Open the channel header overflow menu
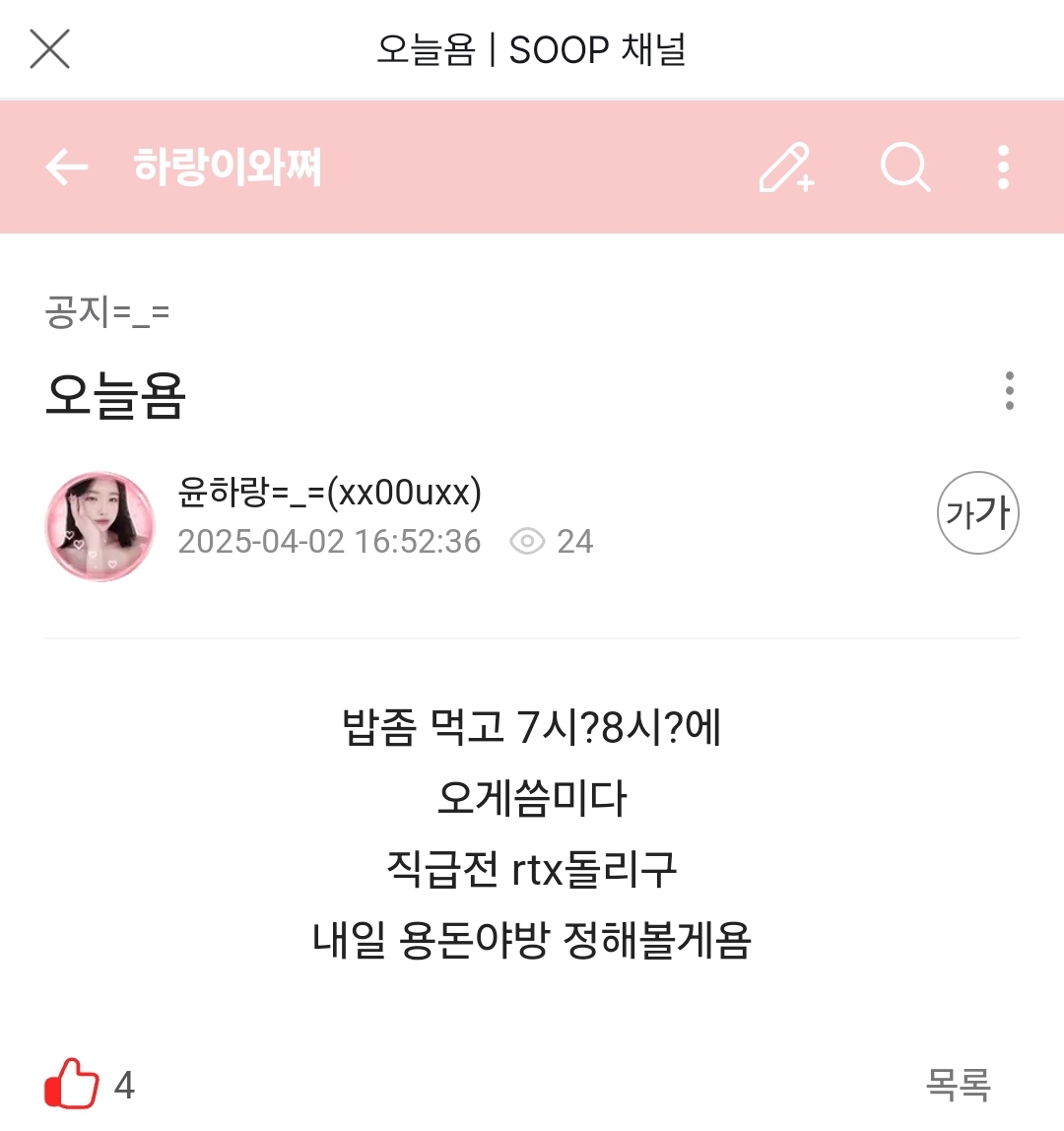 pyautogui.click(x=1003, y=167)
